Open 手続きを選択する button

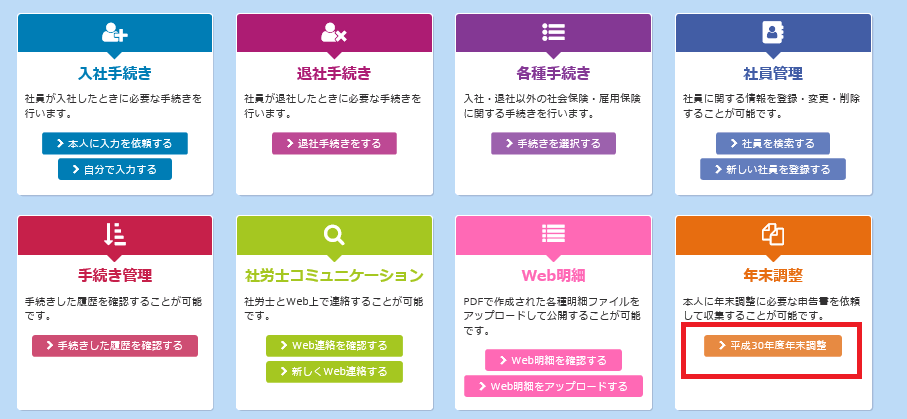tap(553, 143)
